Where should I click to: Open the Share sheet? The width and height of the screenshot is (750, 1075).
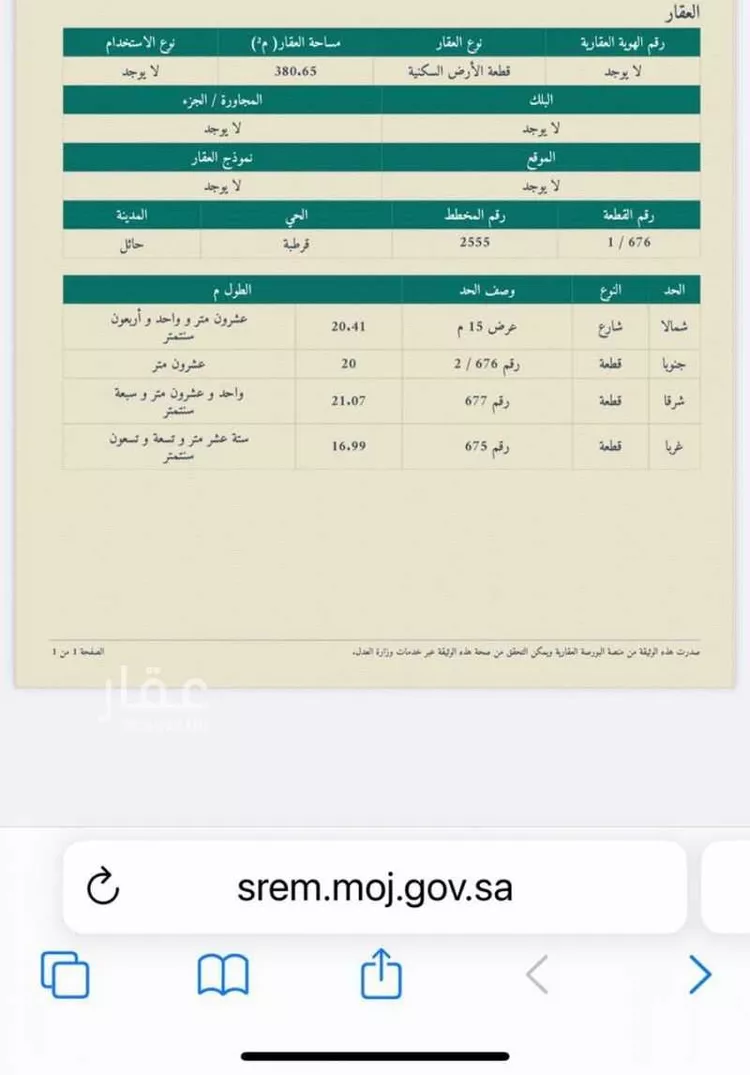(380, 973)
